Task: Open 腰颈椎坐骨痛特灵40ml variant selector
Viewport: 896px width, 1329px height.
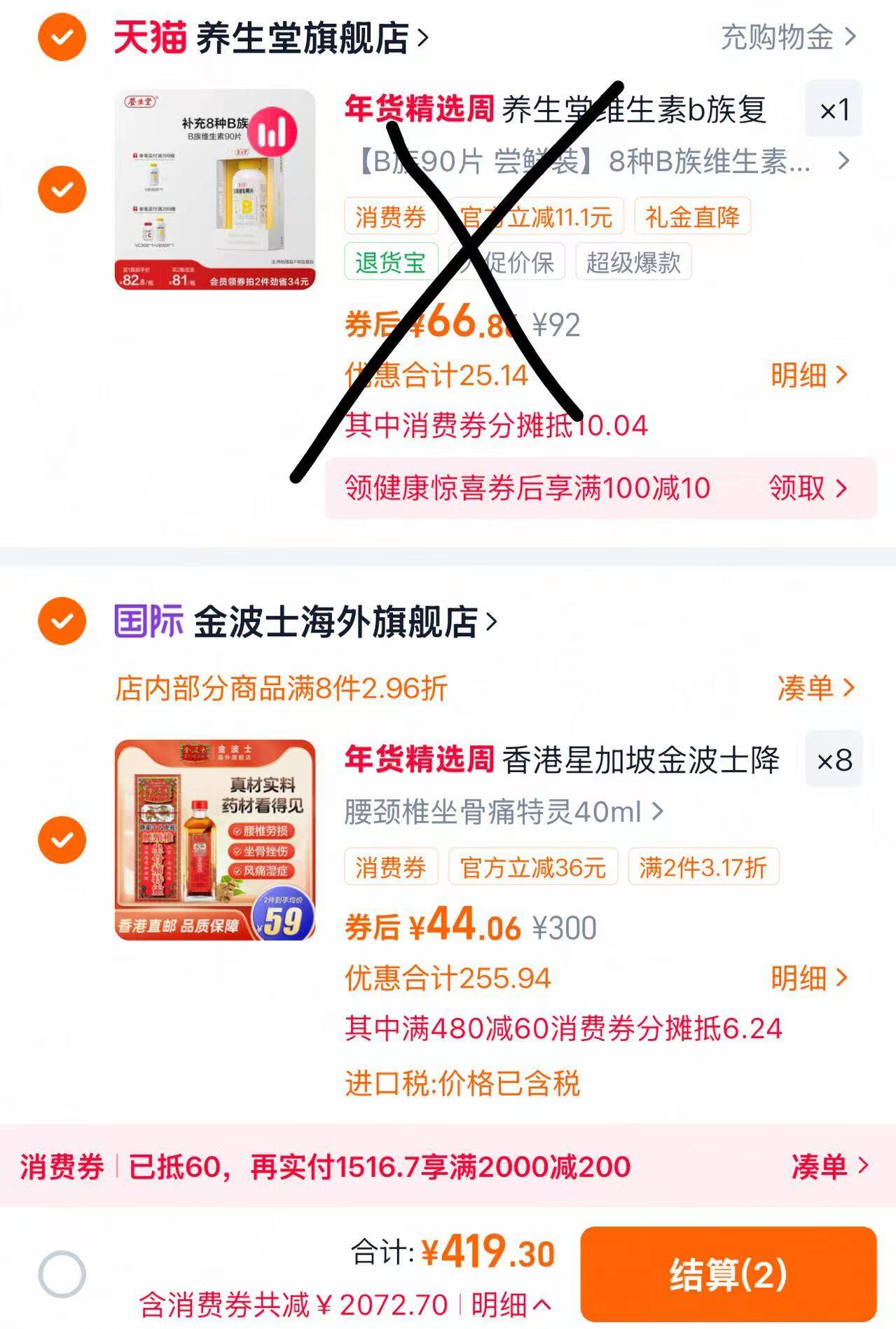Action: click(504, 813)
